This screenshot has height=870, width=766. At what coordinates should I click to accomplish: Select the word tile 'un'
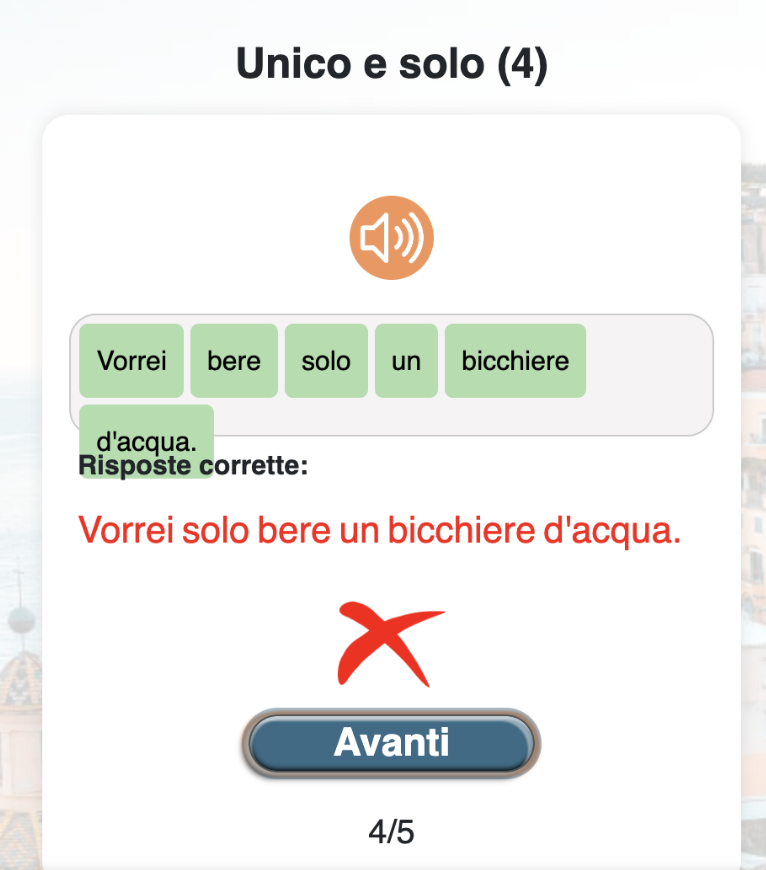coord(406,361)
